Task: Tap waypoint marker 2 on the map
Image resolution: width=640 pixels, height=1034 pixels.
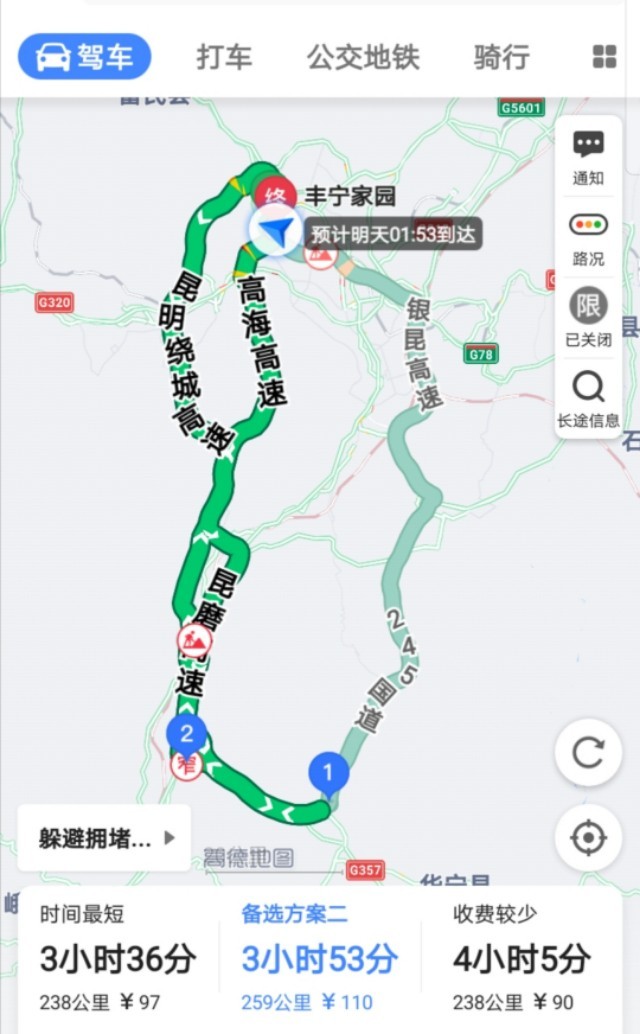Action: (186, 734)
